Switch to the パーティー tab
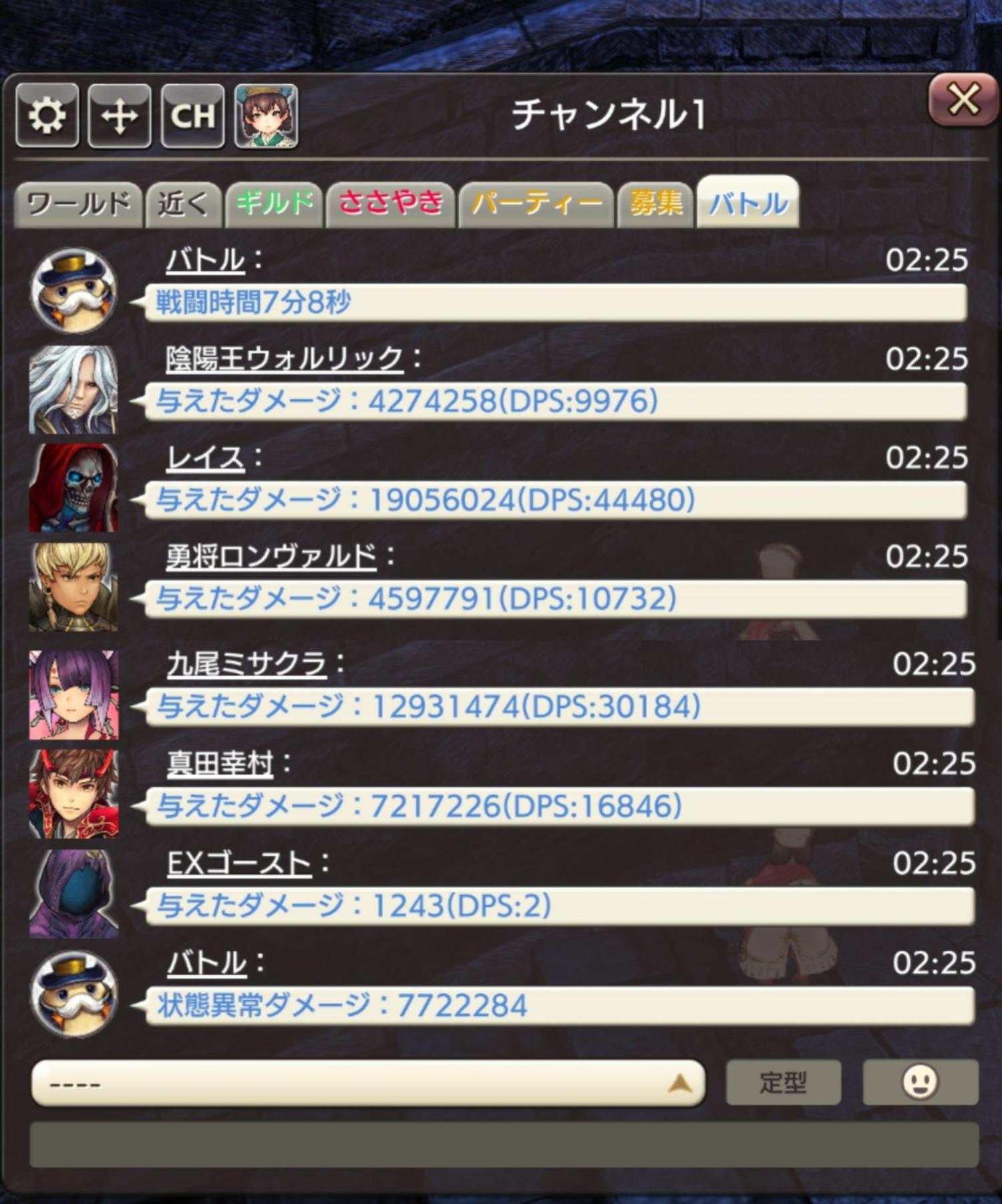 (x=536, y=204)
